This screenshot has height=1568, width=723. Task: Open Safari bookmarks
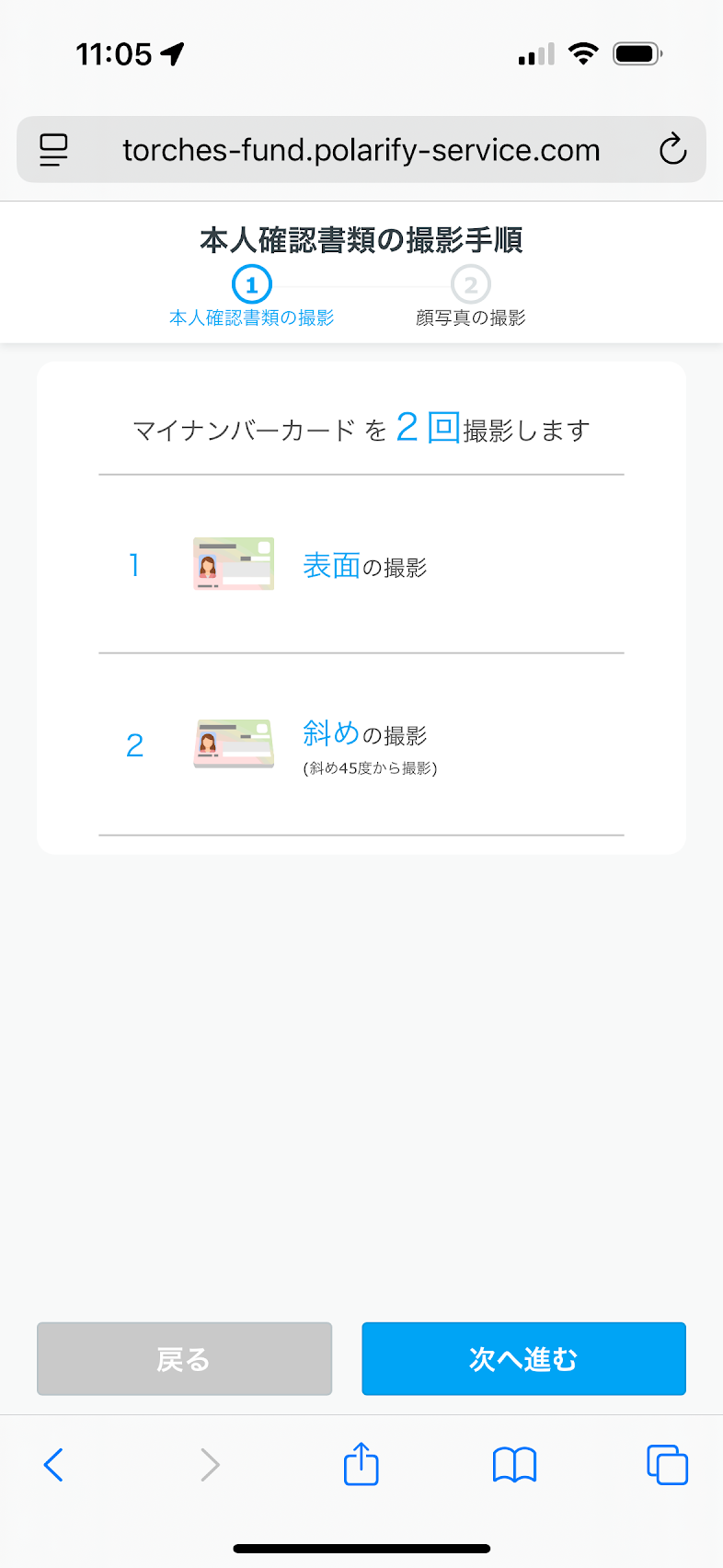click(x=514, y=1464)
